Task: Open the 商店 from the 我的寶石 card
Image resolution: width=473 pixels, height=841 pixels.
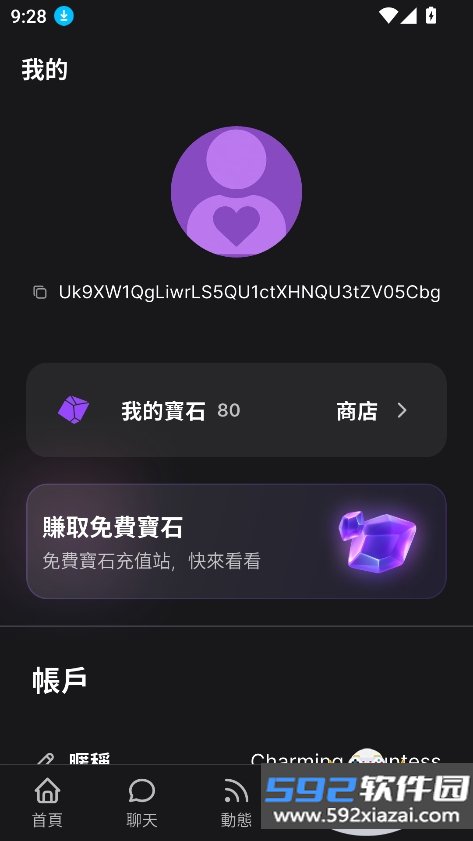Action: coord(372,411)
